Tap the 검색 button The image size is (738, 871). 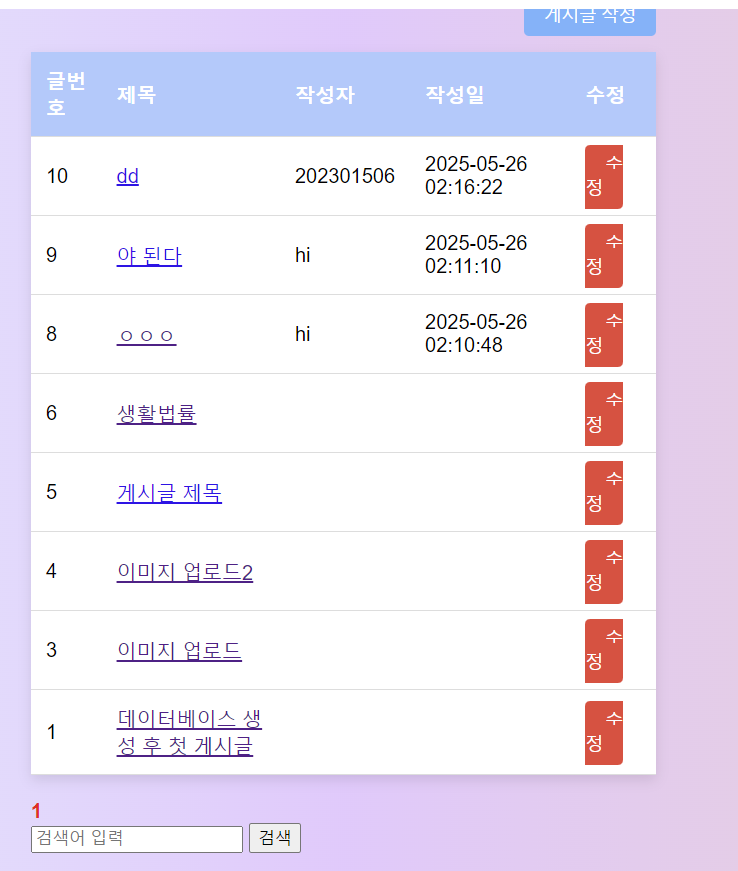click(274, 838)
